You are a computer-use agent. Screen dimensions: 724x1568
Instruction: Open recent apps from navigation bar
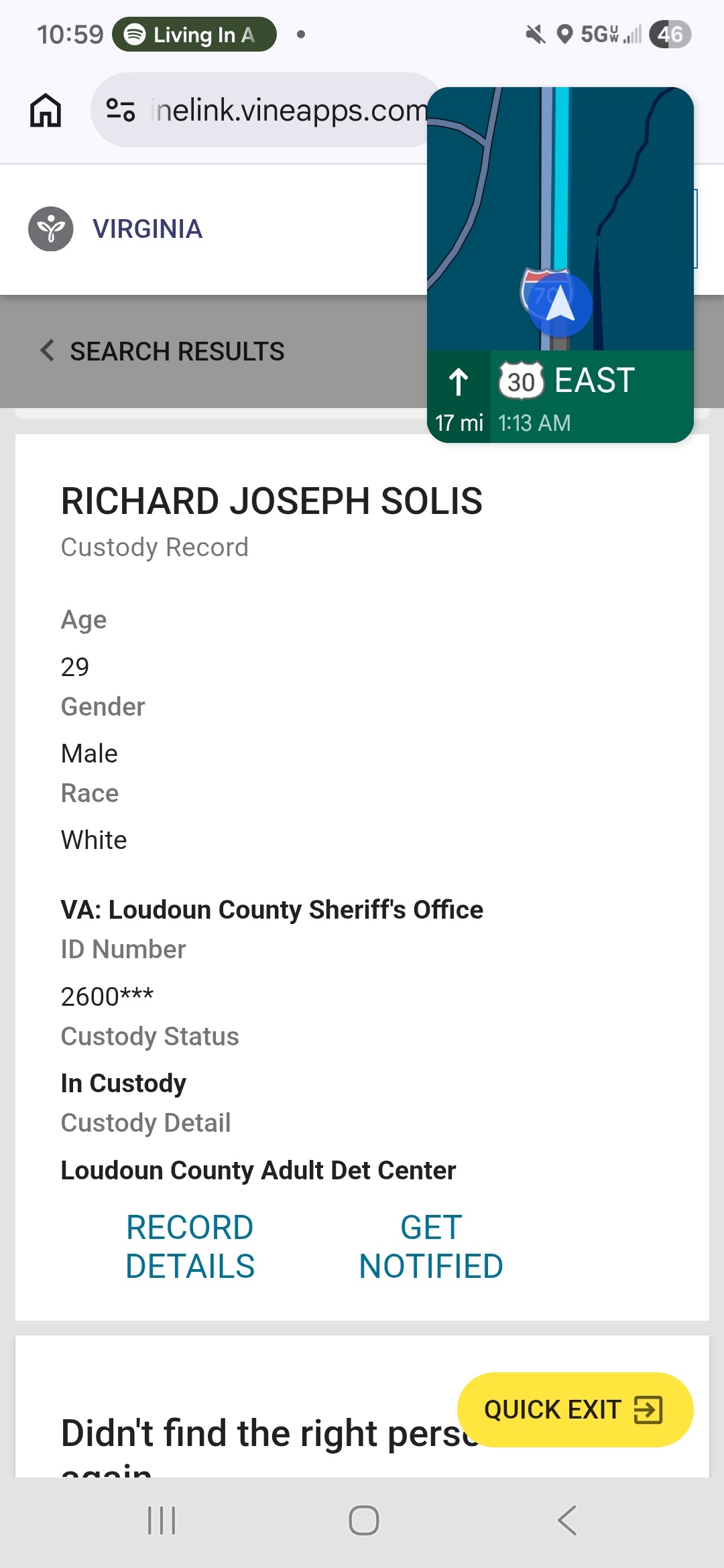click(x=162, y=1520)
